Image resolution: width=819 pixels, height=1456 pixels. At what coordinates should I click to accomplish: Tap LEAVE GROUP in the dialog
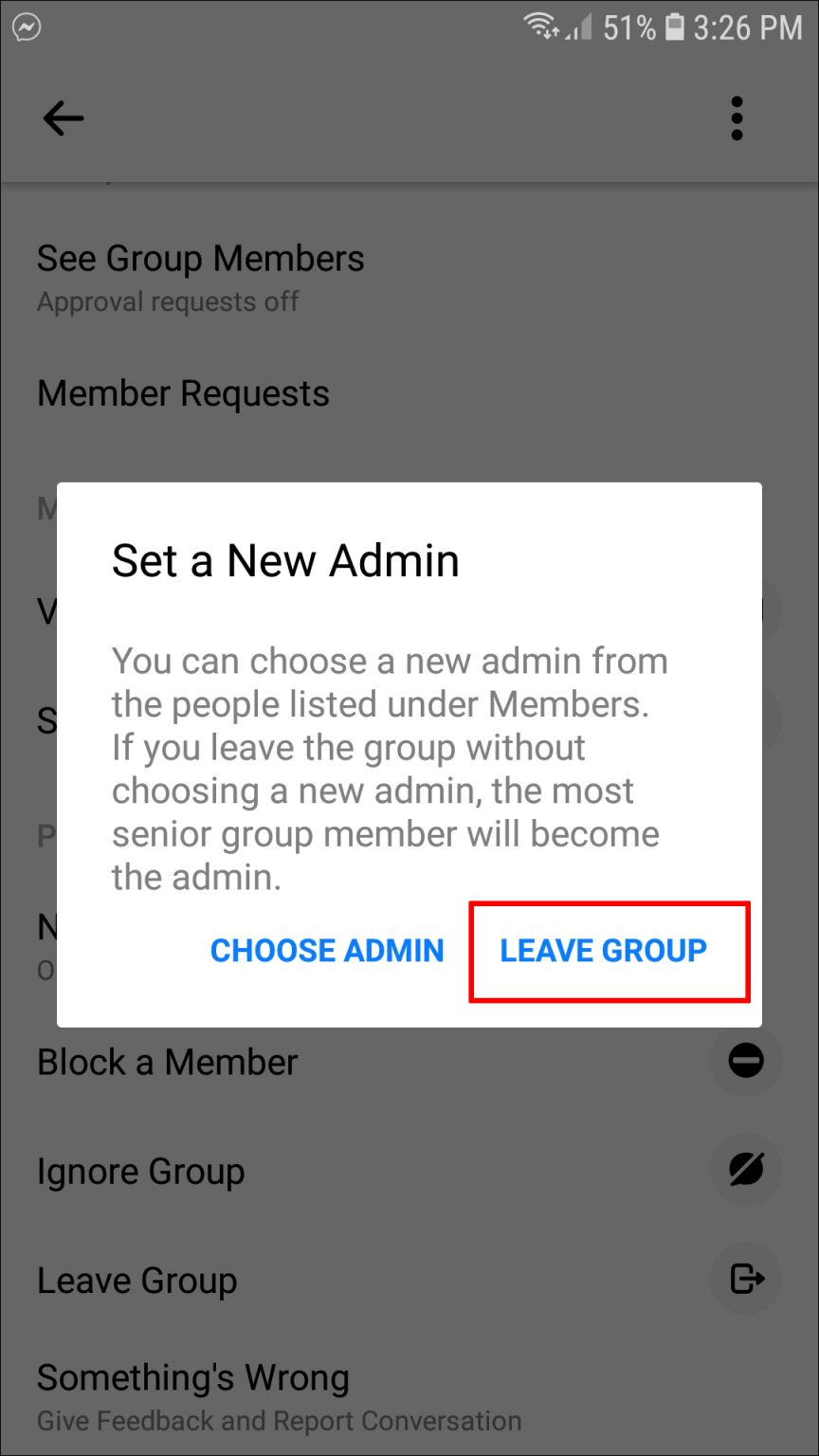pyautogui.click(x=604, y=951)
